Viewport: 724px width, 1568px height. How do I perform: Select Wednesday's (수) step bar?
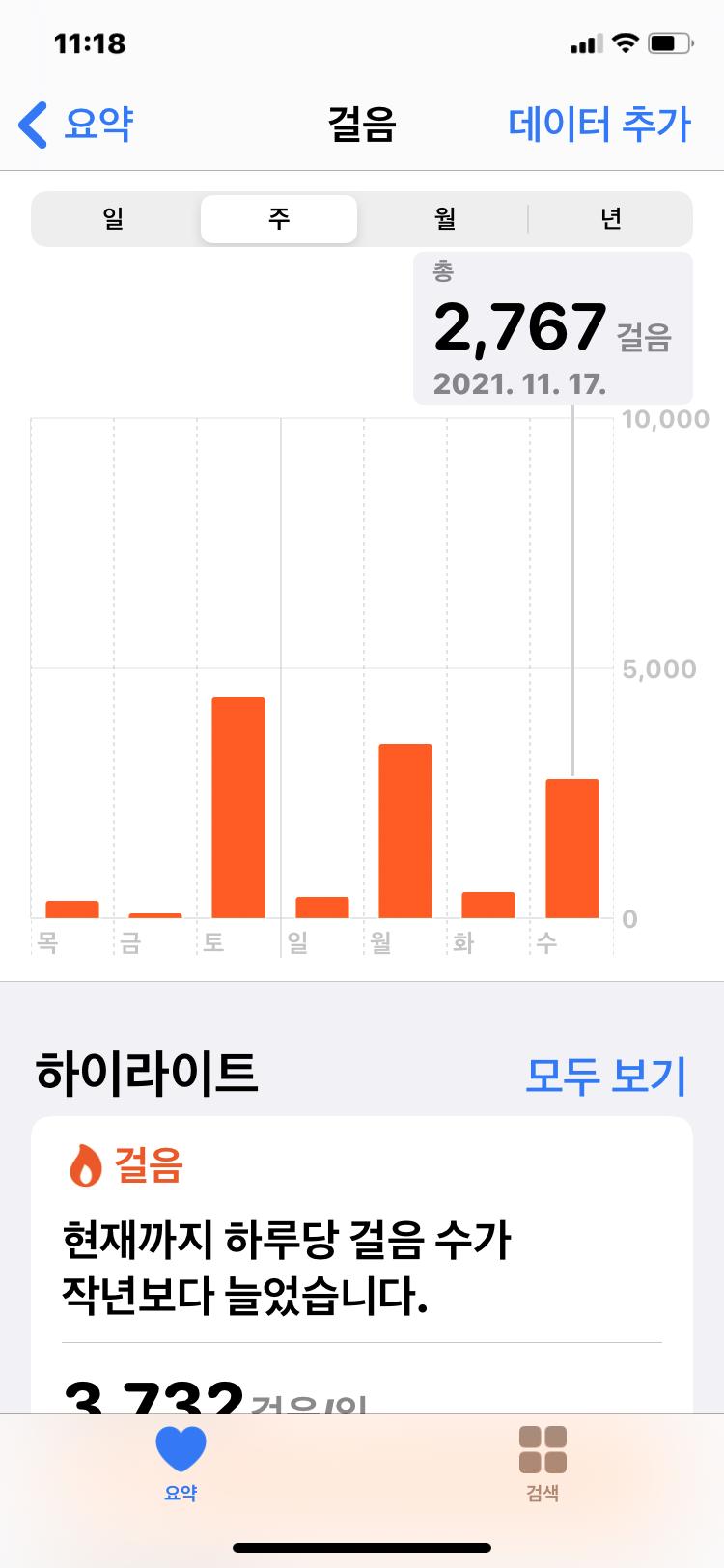tap(571, 848)
